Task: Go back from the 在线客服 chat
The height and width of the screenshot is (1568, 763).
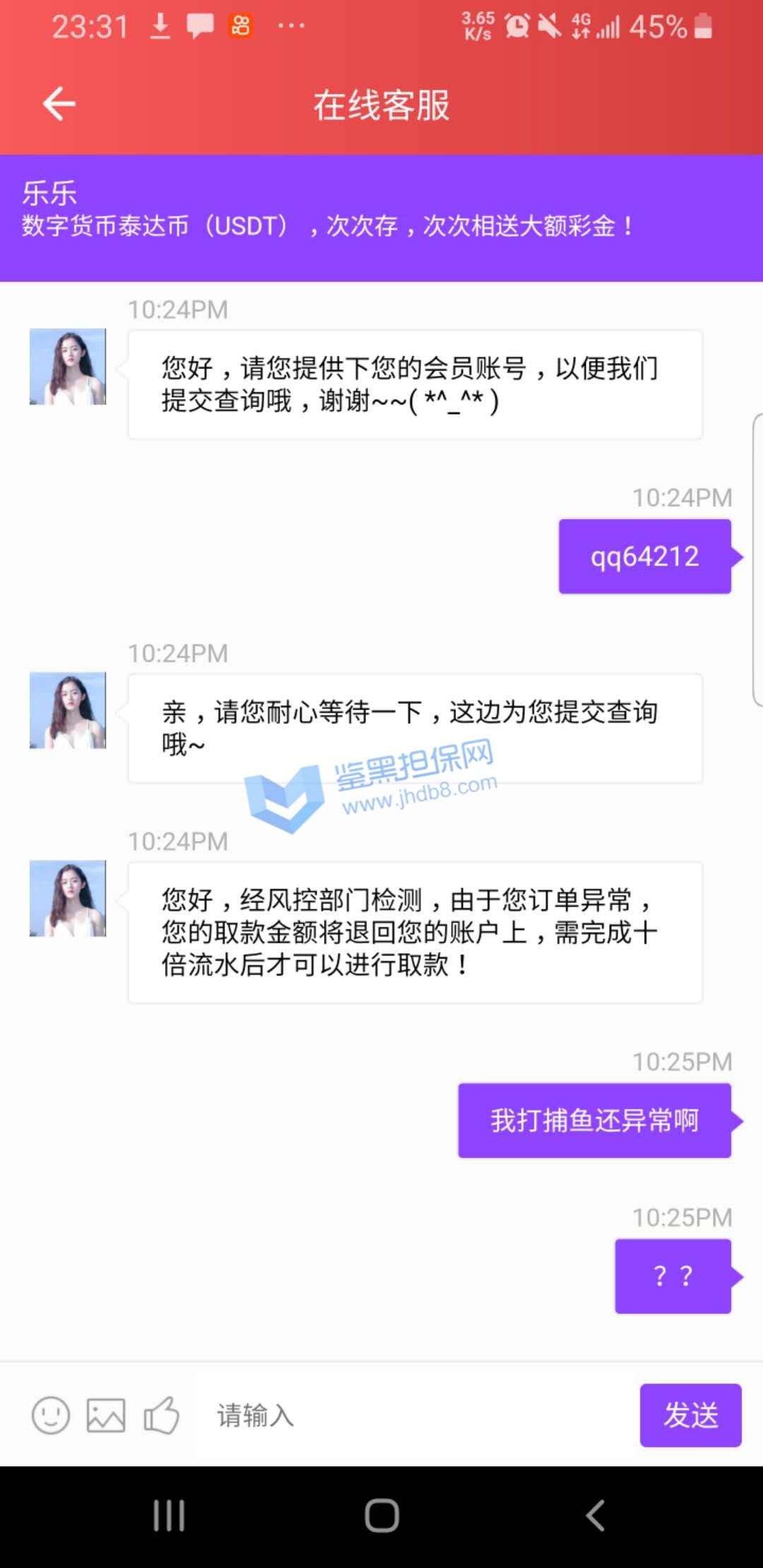Action: [x=59, y=105]
